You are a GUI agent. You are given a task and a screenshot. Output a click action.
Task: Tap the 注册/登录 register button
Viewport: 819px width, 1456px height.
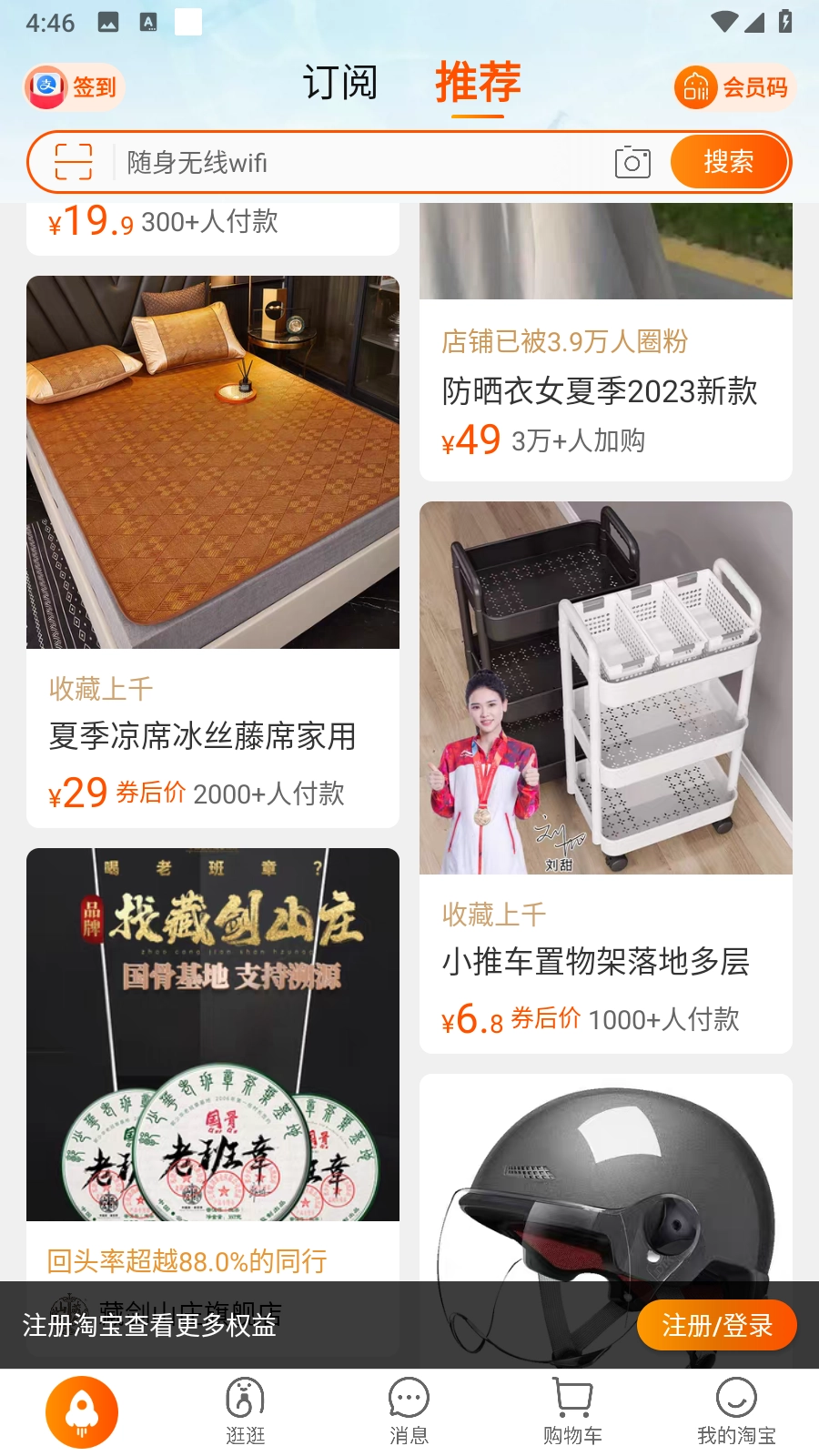[716, 1326]
